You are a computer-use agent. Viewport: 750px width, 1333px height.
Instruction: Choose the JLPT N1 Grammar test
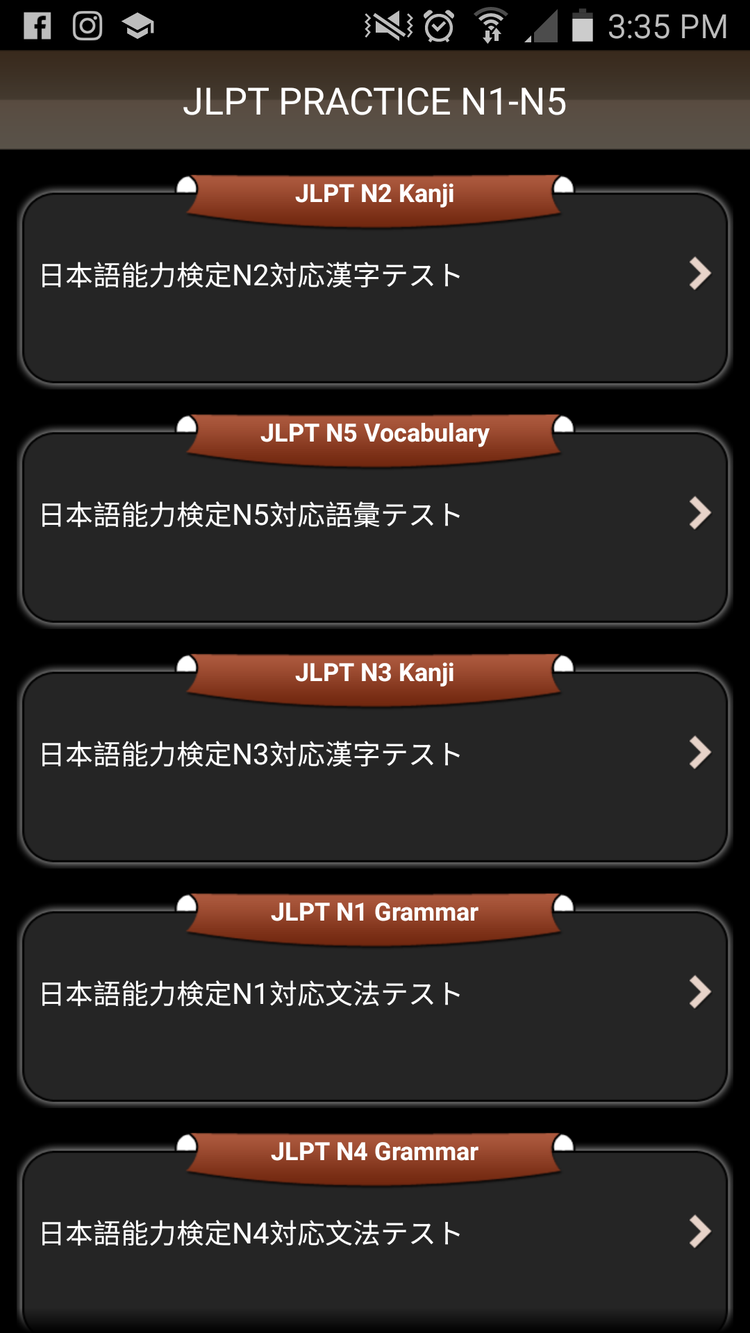374,1005
